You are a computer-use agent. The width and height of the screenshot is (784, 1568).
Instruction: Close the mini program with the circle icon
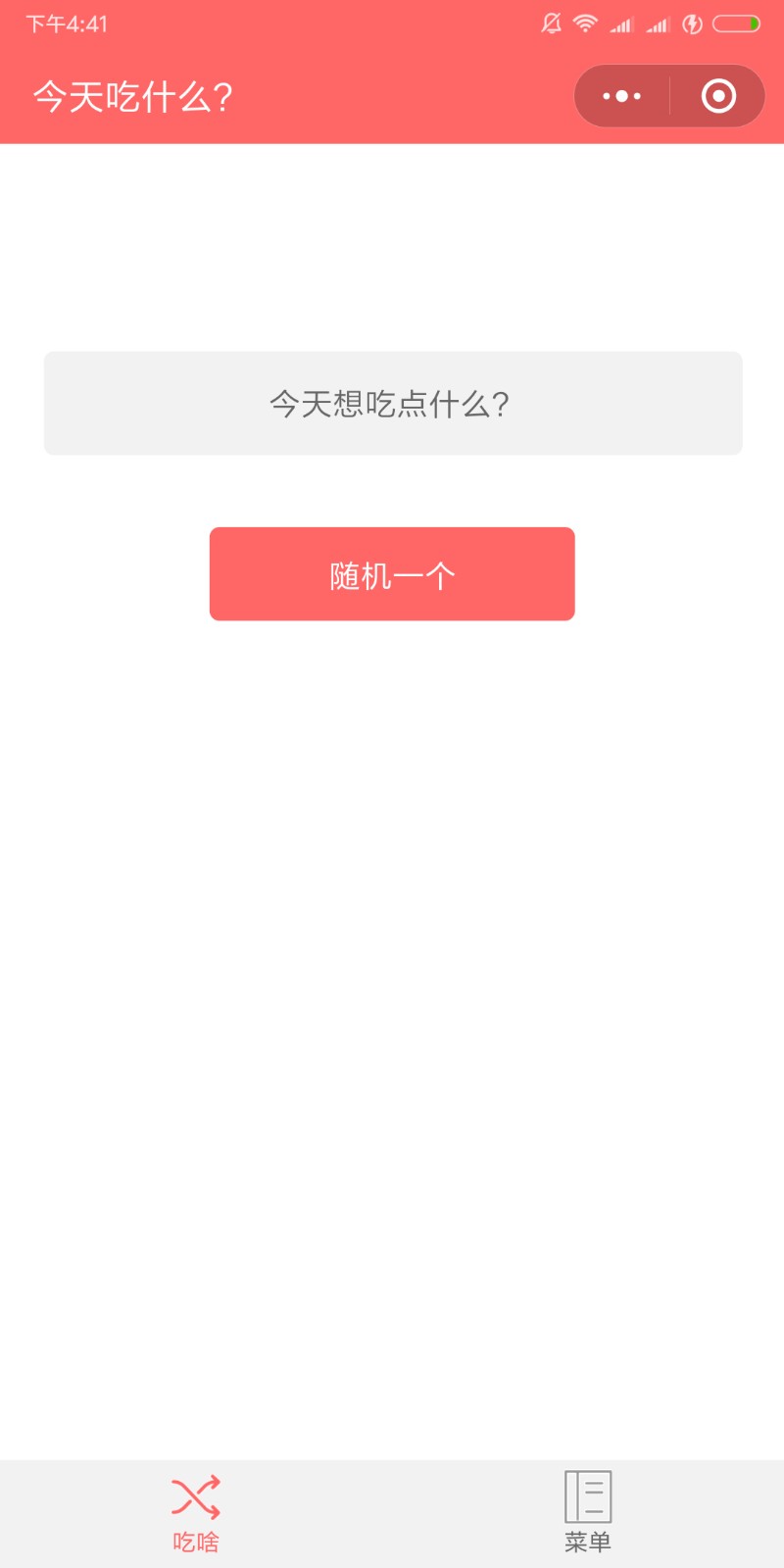pos(718,96)
